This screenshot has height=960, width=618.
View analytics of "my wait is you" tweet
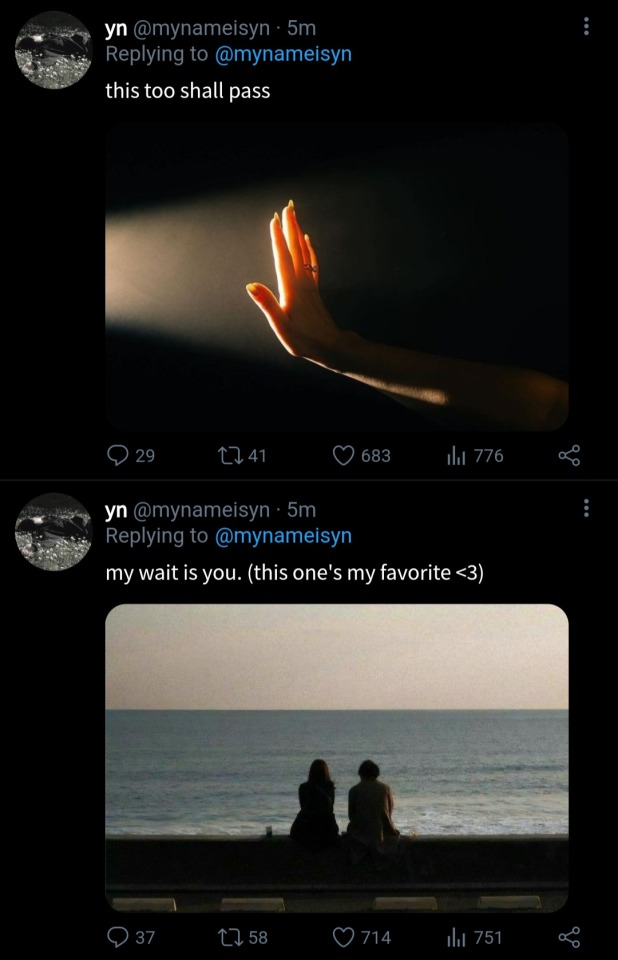tap(456, 937)
